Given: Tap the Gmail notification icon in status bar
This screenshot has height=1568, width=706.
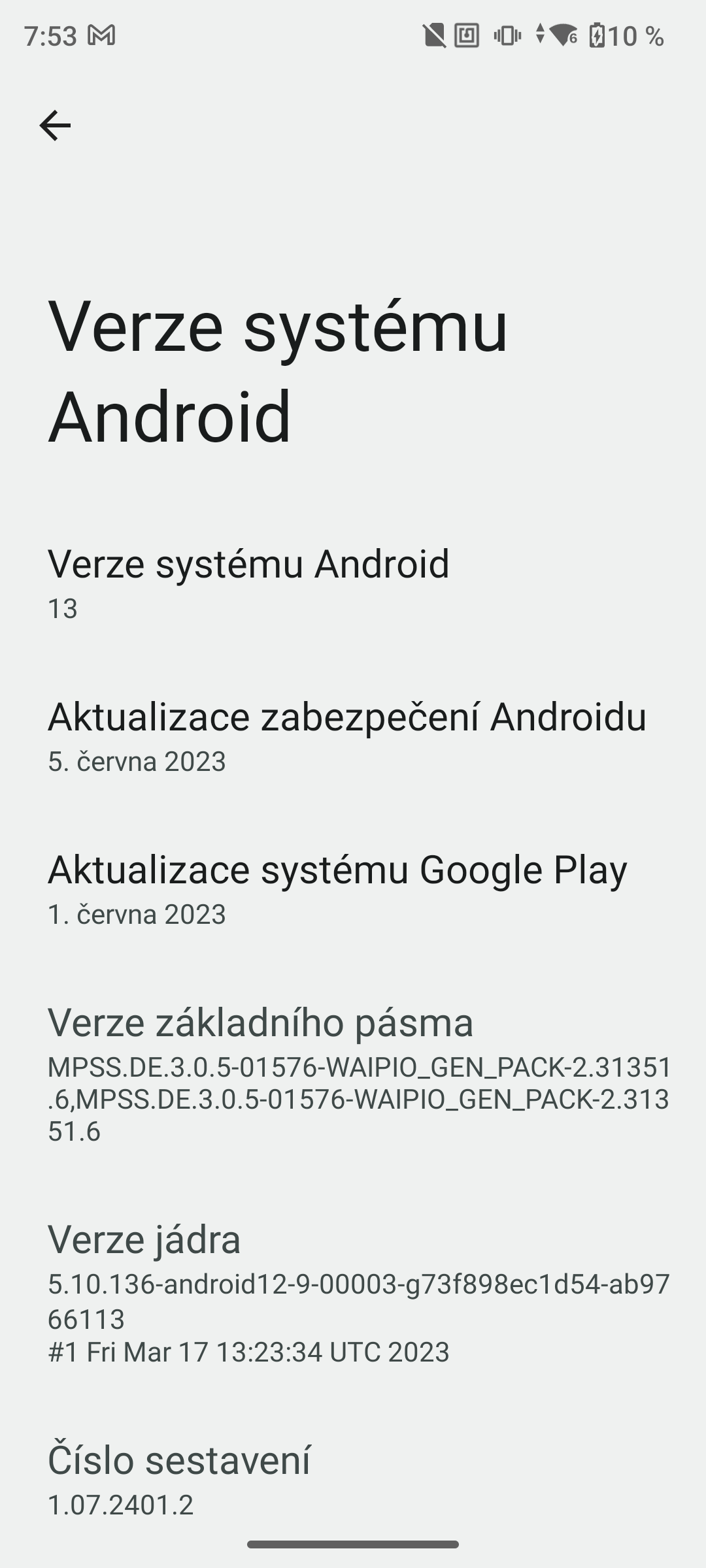Looking at the screenshot, I should pos(101,36).
